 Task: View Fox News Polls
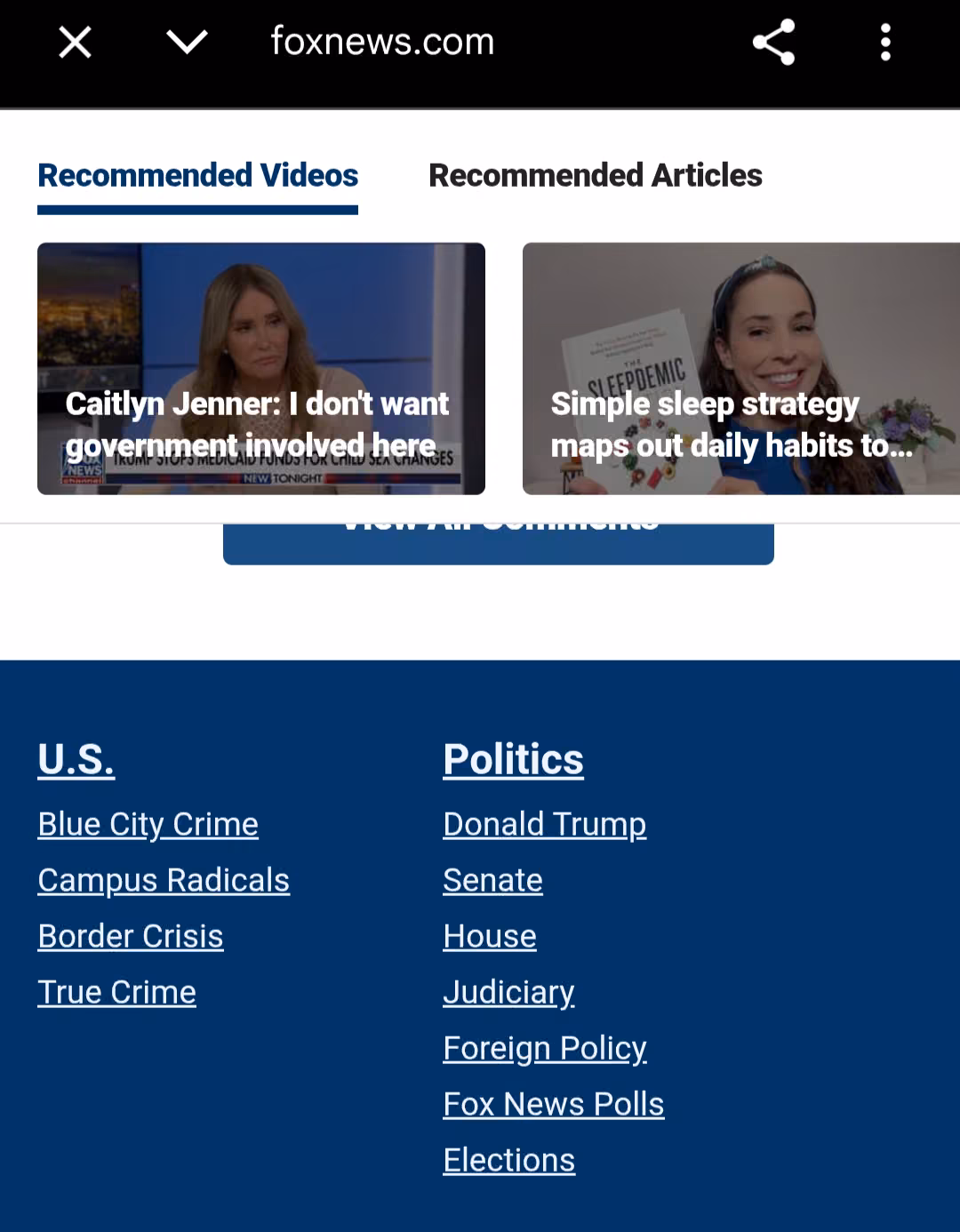pos(554,1104)
